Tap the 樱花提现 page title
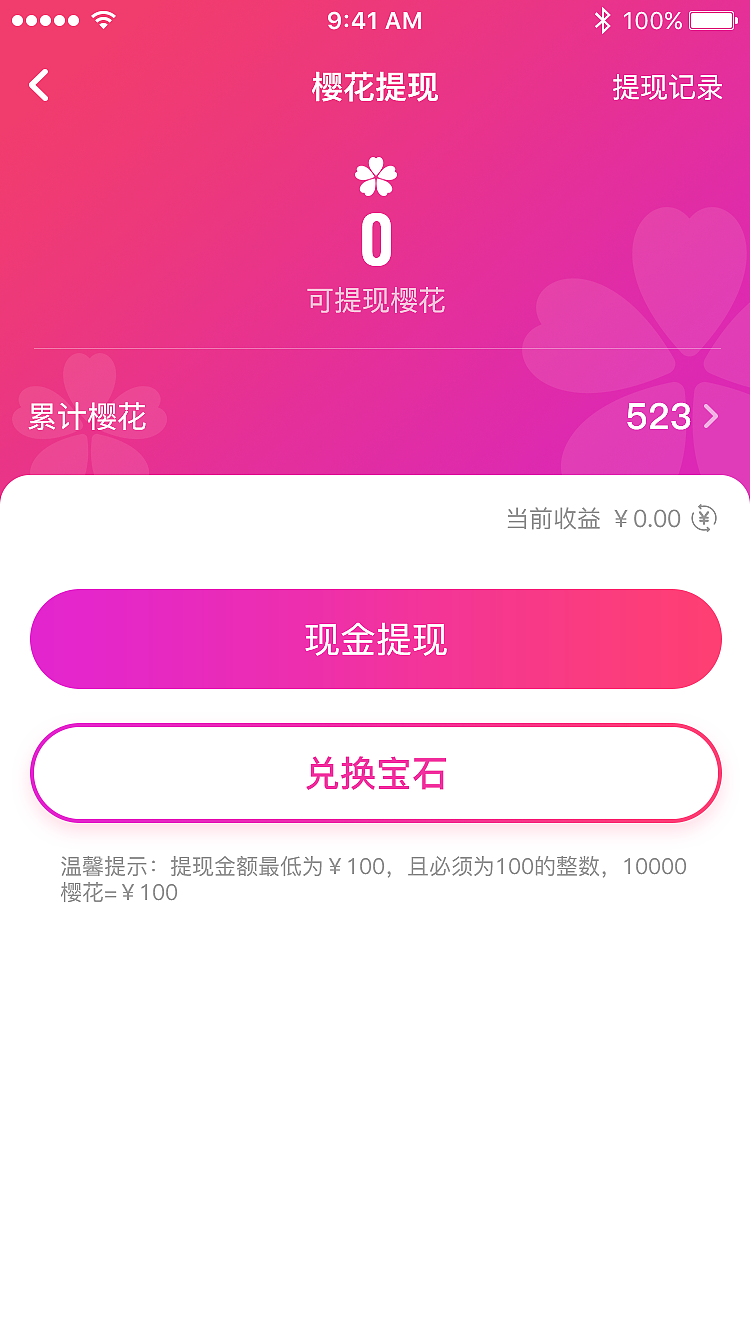750x1334 pixels. tap(375, 87)
